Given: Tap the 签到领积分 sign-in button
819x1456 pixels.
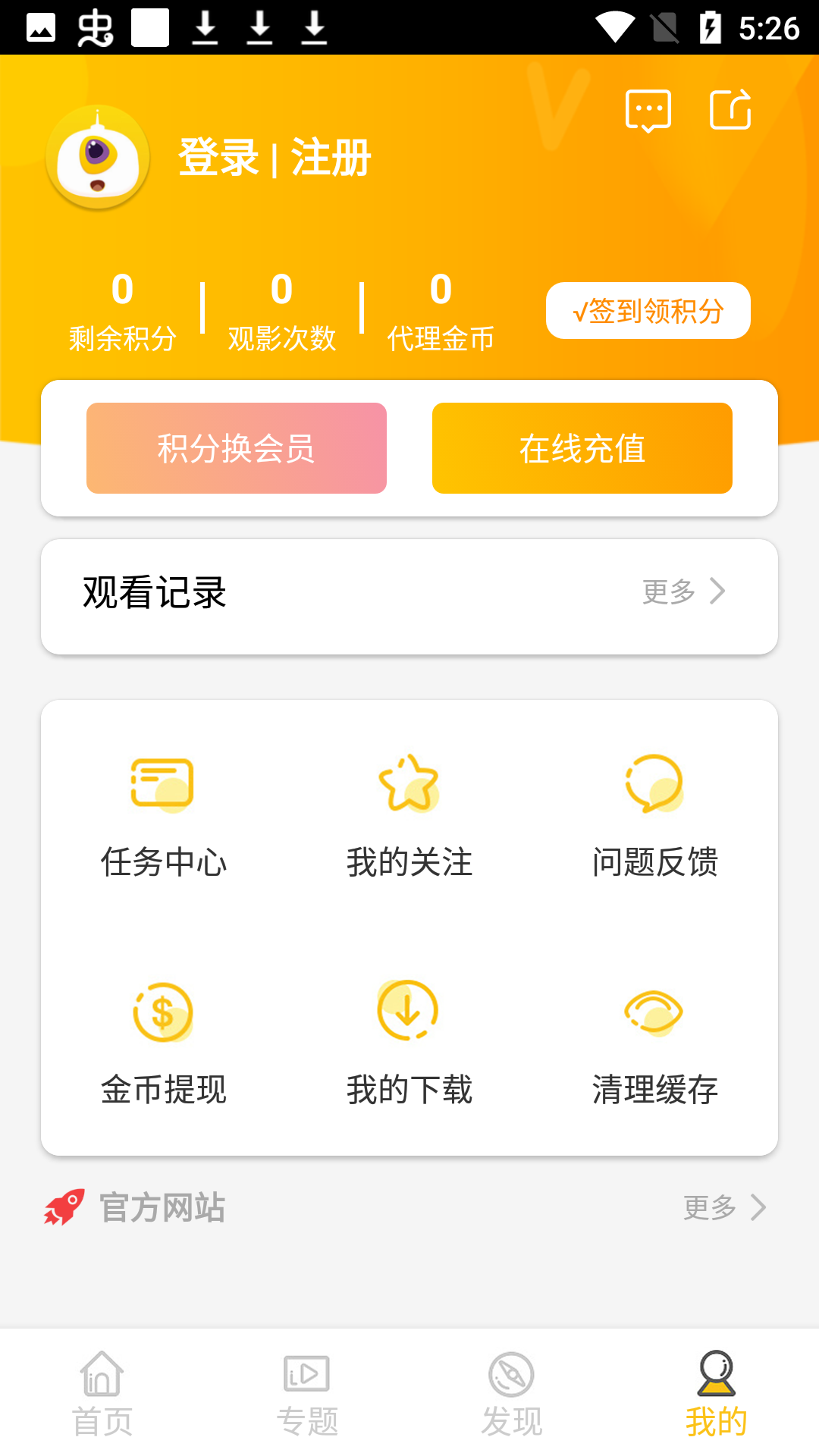Looking at the screenshot, I should tap(648, 310).
